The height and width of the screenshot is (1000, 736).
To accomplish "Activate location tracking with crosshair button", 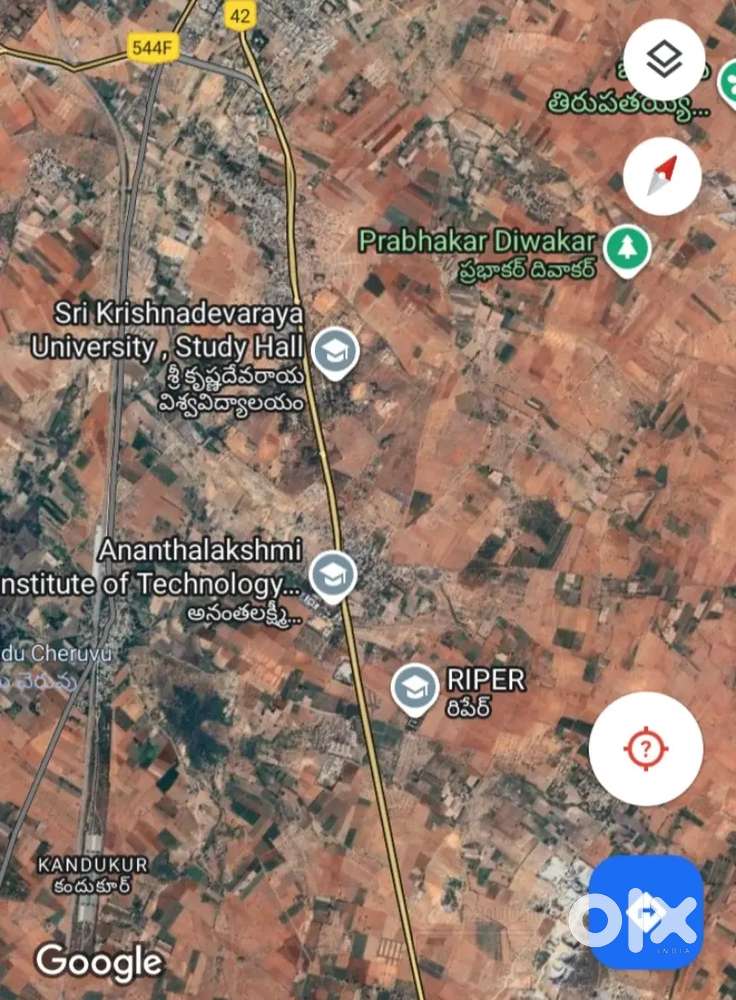I will 648,747.
